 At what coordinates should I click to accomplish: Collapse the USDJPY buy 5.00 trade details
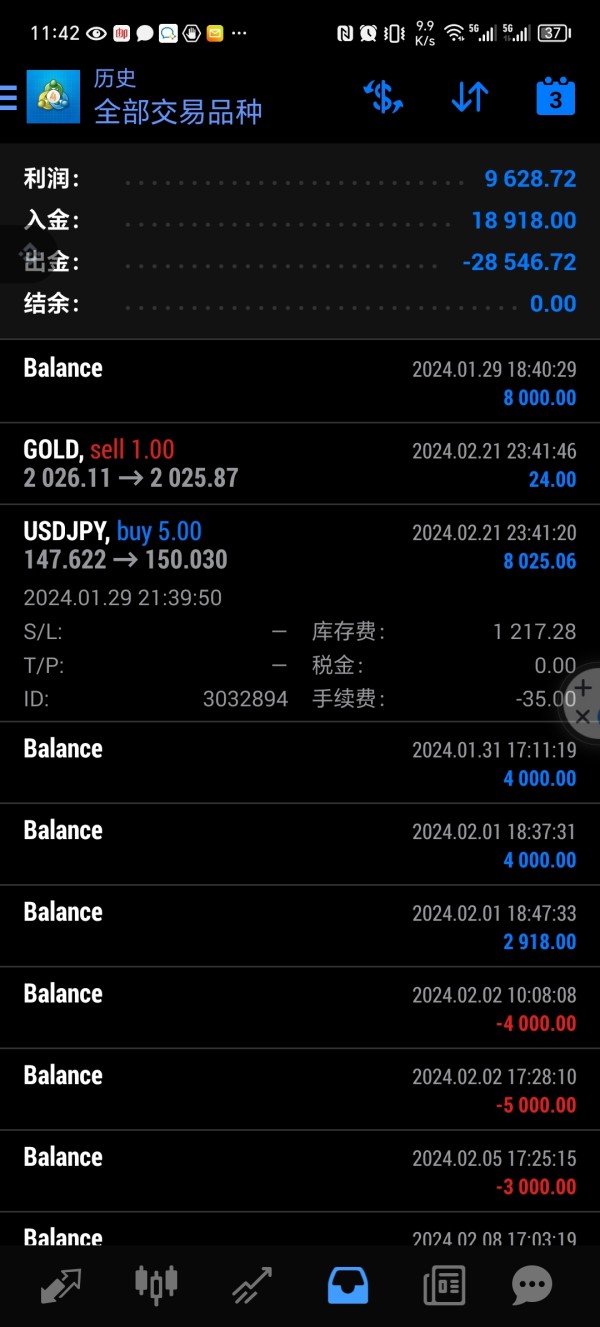(x=300, y=546)
